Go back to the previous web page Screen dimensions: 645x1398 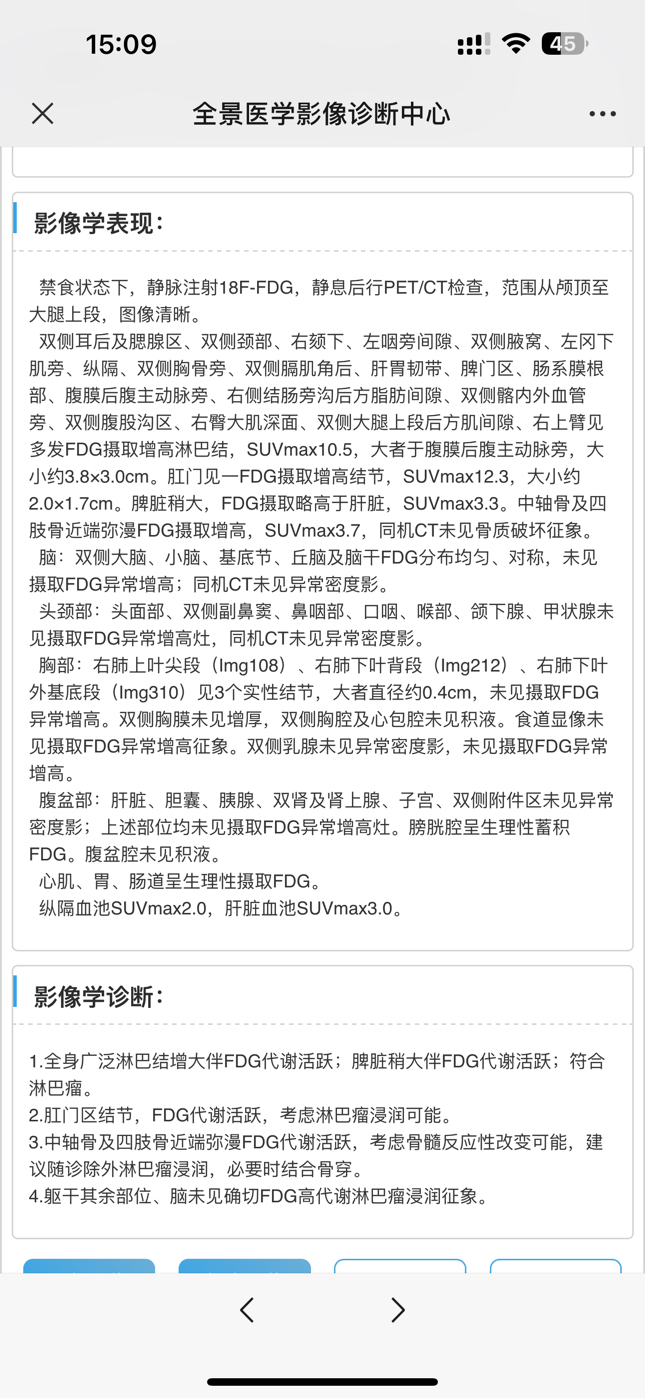(x=247, y=1309)
